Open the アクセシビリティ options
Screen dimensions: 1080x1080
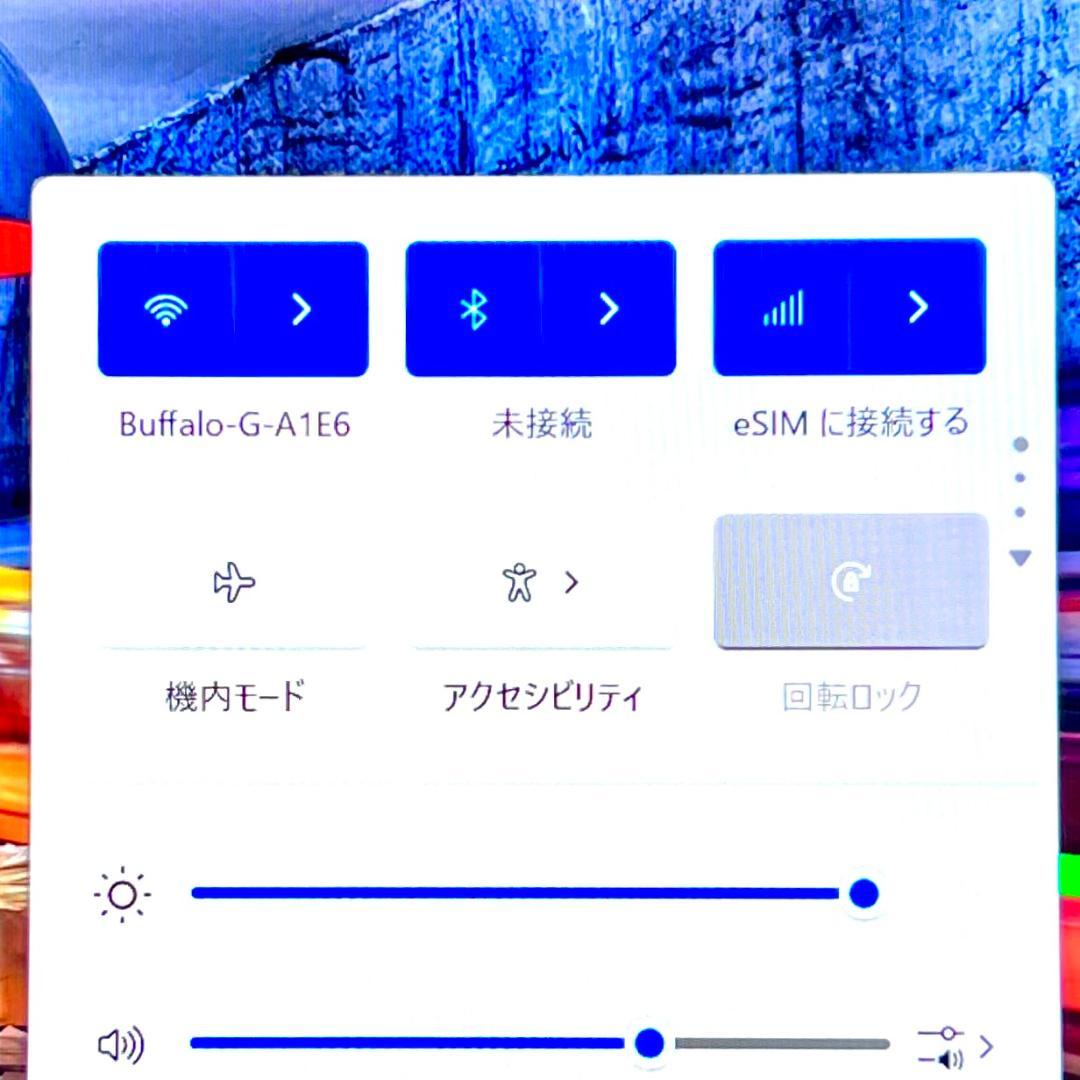pos(542,582)
